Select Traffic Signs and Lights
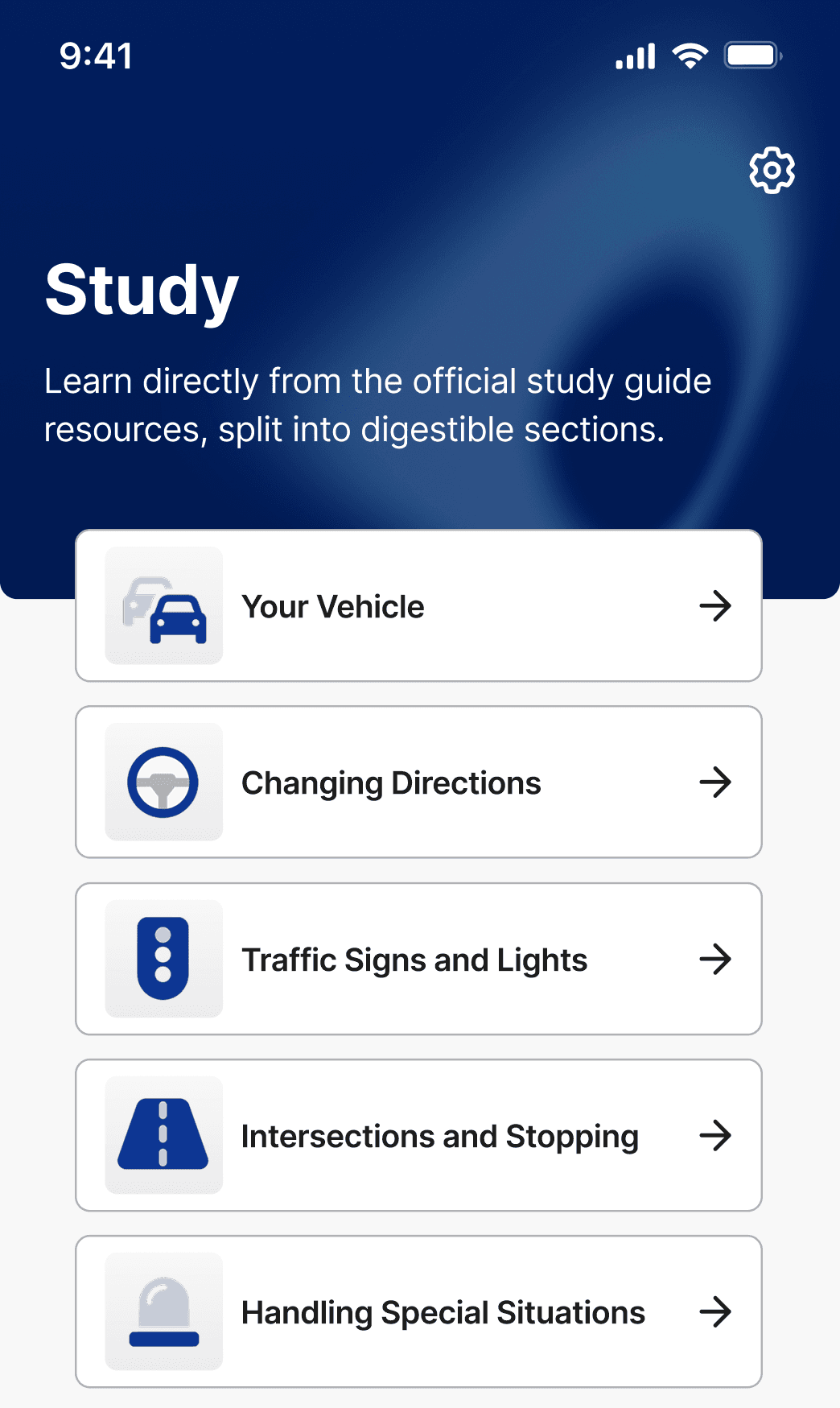The height and width of the screenshot is (1408, 840). 418,959
